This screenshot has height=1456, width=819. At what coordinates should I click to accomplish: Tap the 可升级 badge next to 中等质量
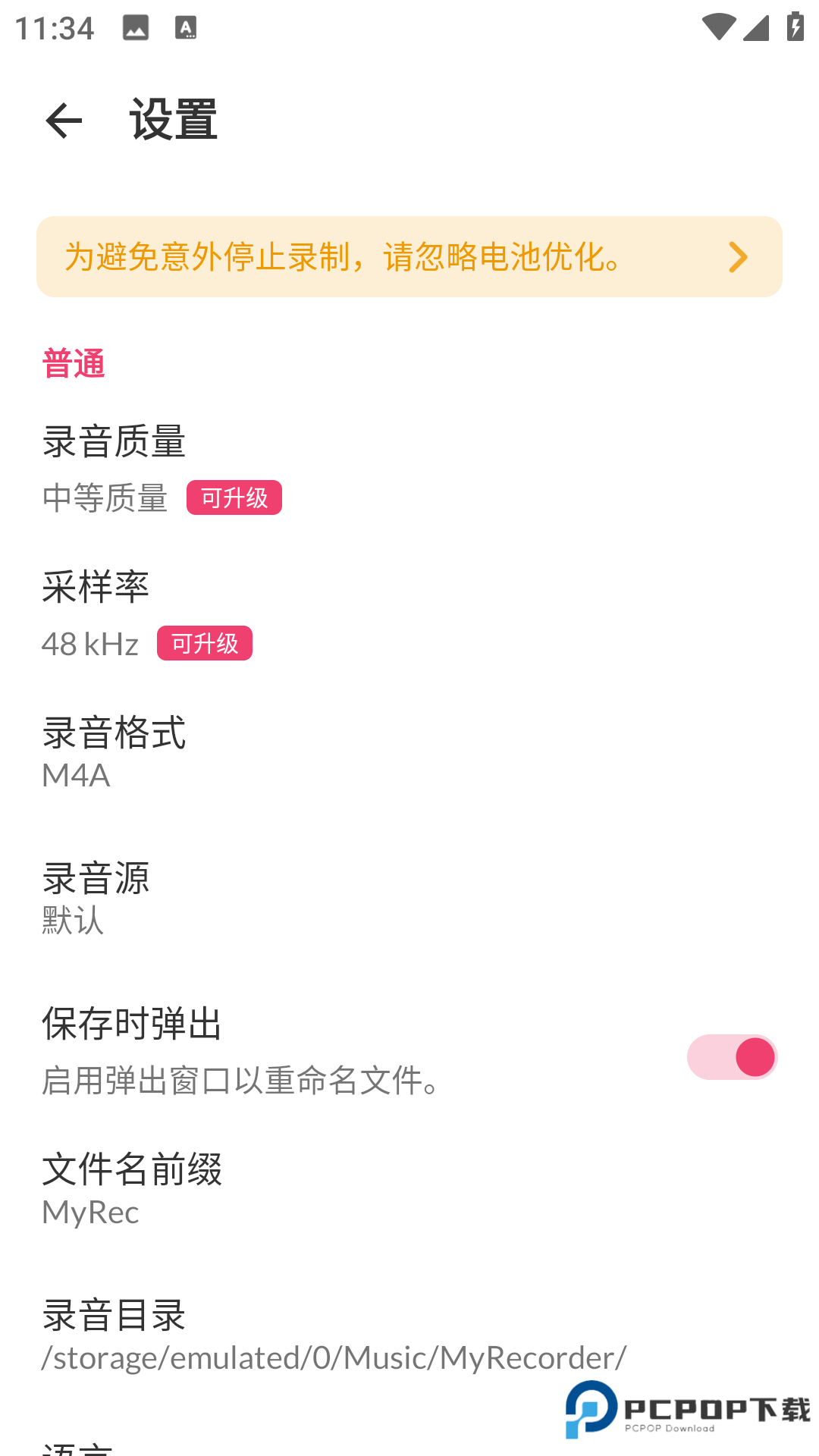click(235, 499)
